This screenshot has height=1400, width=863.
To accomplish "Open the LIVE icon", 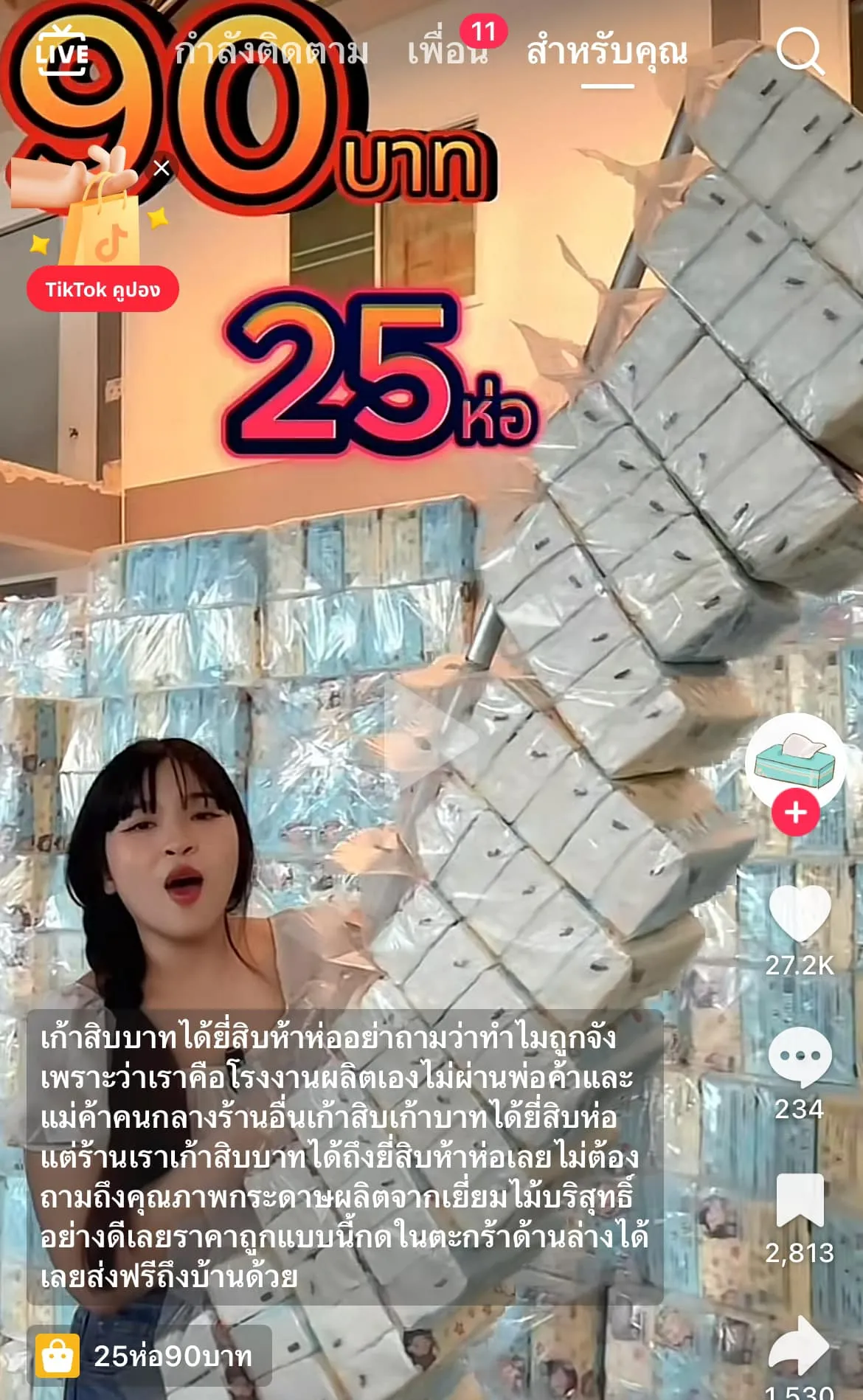I will click(x=63, y=52).
